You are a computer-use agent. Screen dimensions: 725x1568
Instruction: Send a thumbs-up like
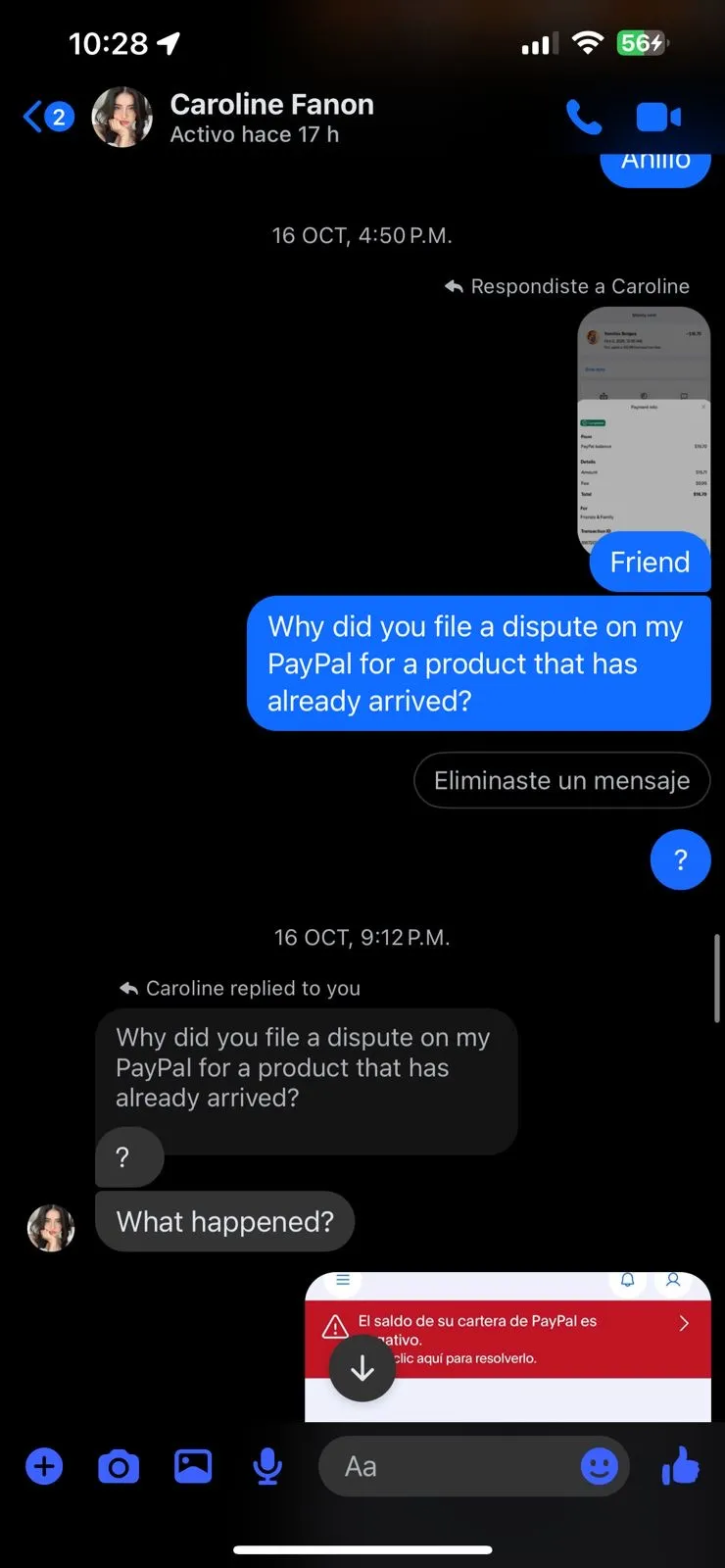click(x=680, y=1467)
